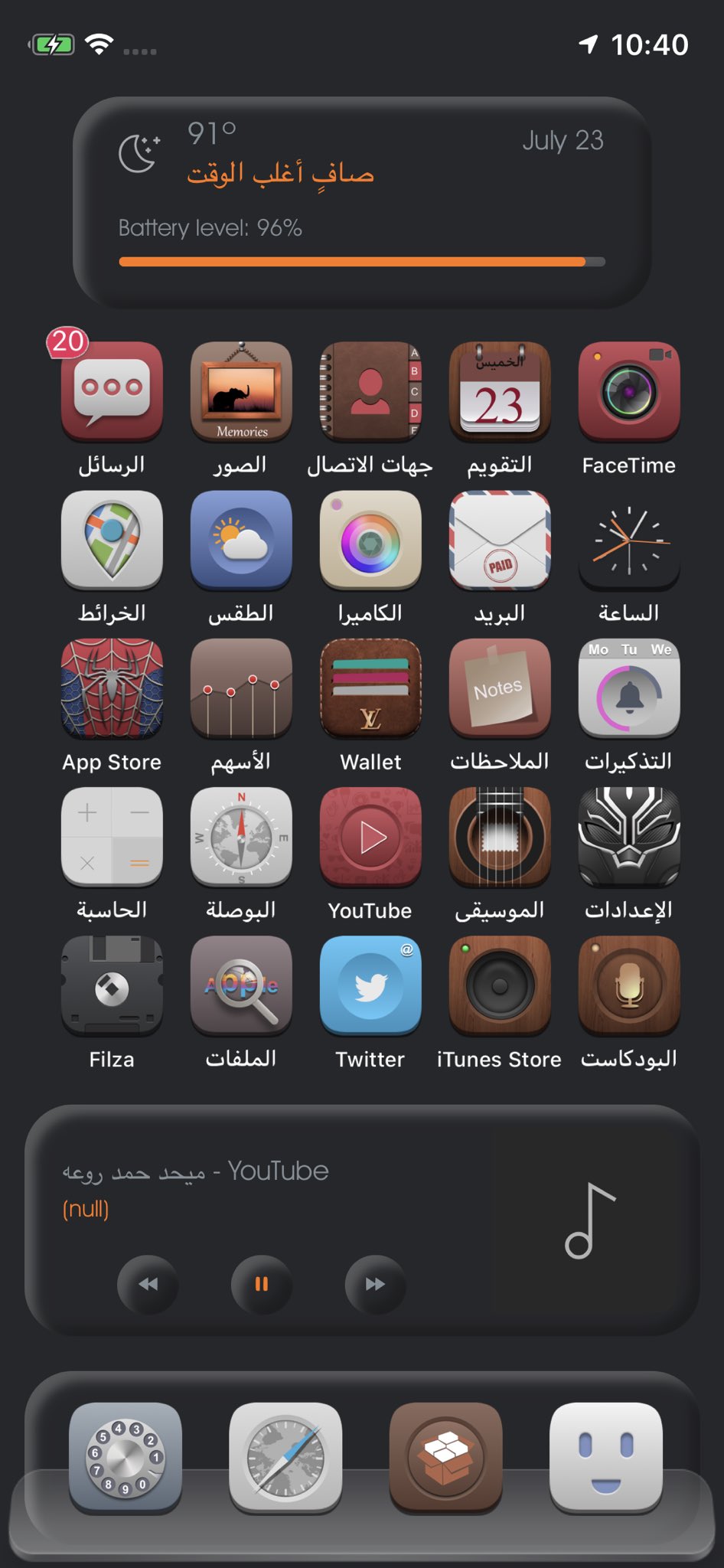This screenshot has width=724, height=1568.
Task: Open the Calendar app showing 23
Action: (500, 391)
